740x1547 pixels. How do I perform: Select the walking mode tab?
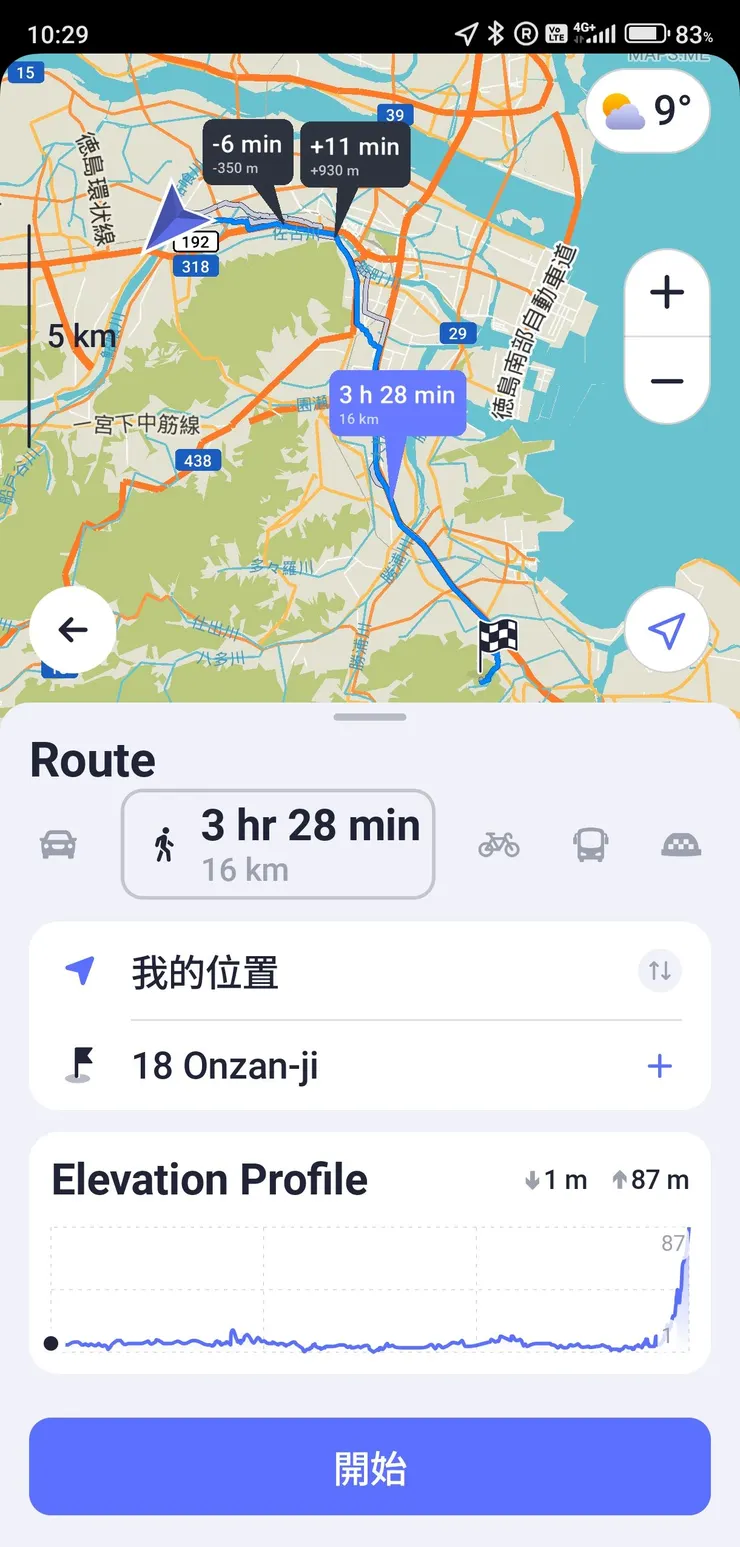coord(277,843)
